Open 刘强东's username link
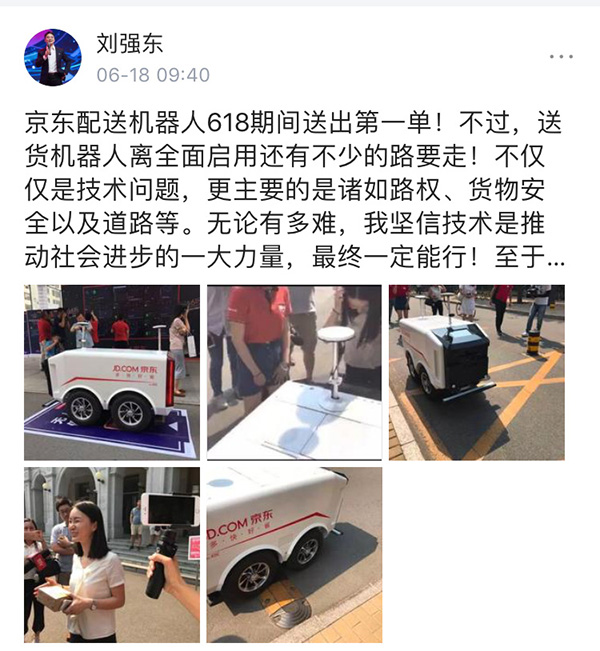The height and width of the screenshot is (651, 600). tap(128, 42)
